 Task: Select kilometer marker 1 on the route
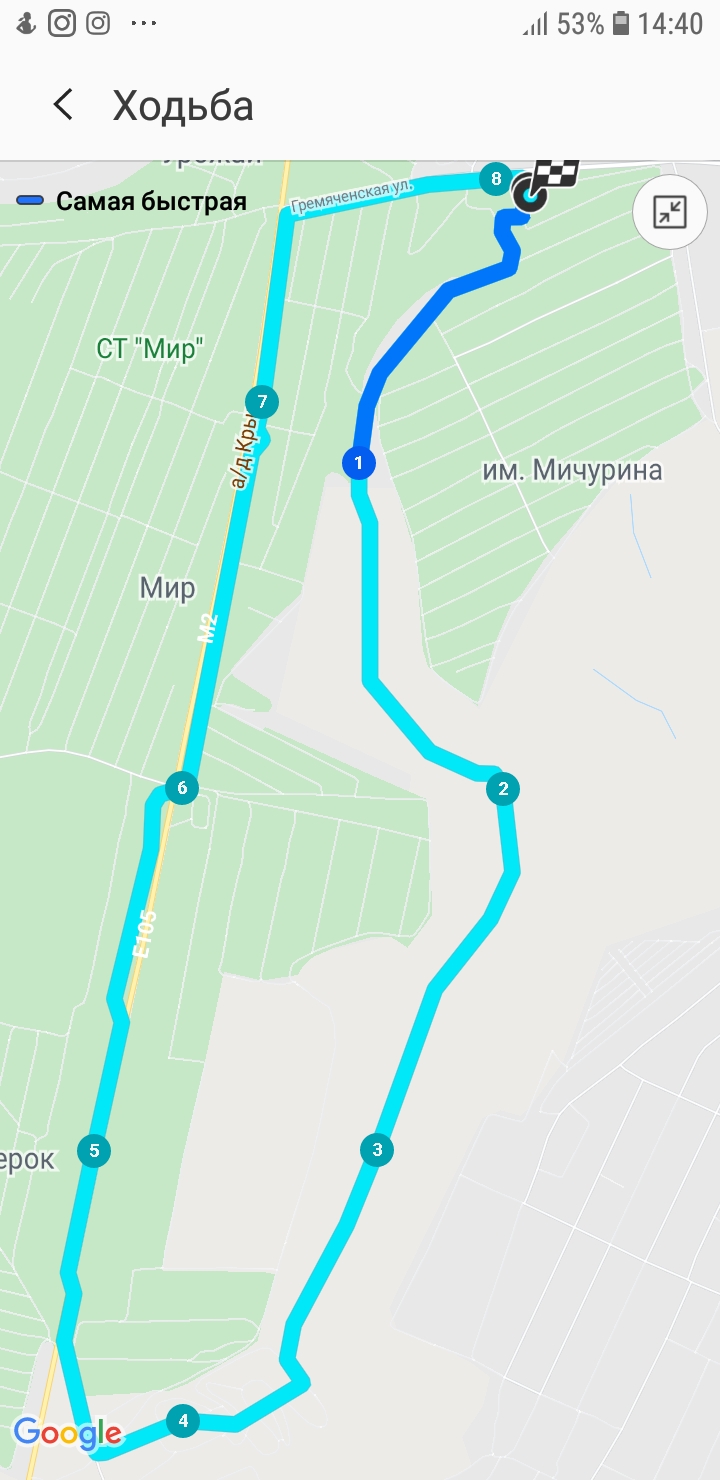click(x=358, y=463)
